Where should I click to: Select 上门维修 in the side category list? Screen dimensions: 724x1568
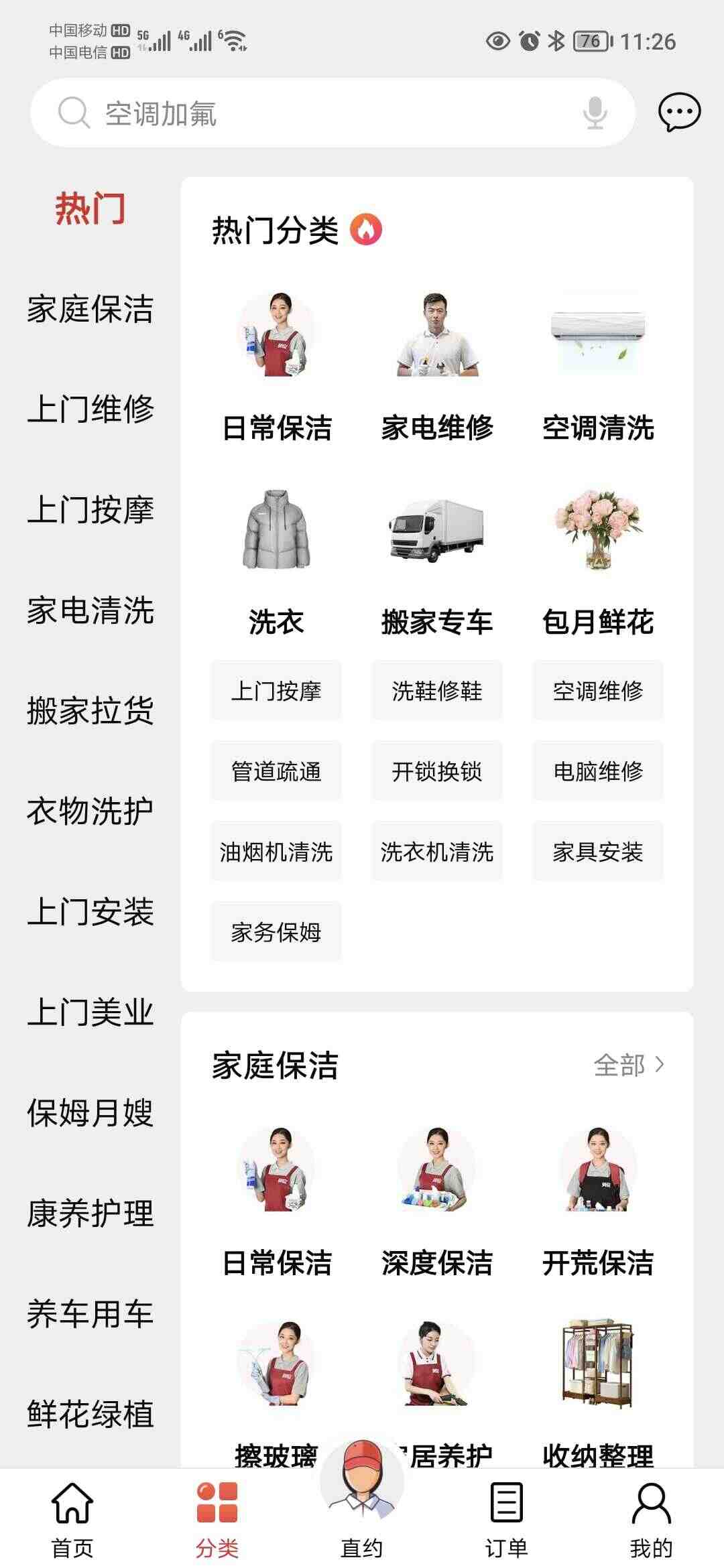click(90, 409)
